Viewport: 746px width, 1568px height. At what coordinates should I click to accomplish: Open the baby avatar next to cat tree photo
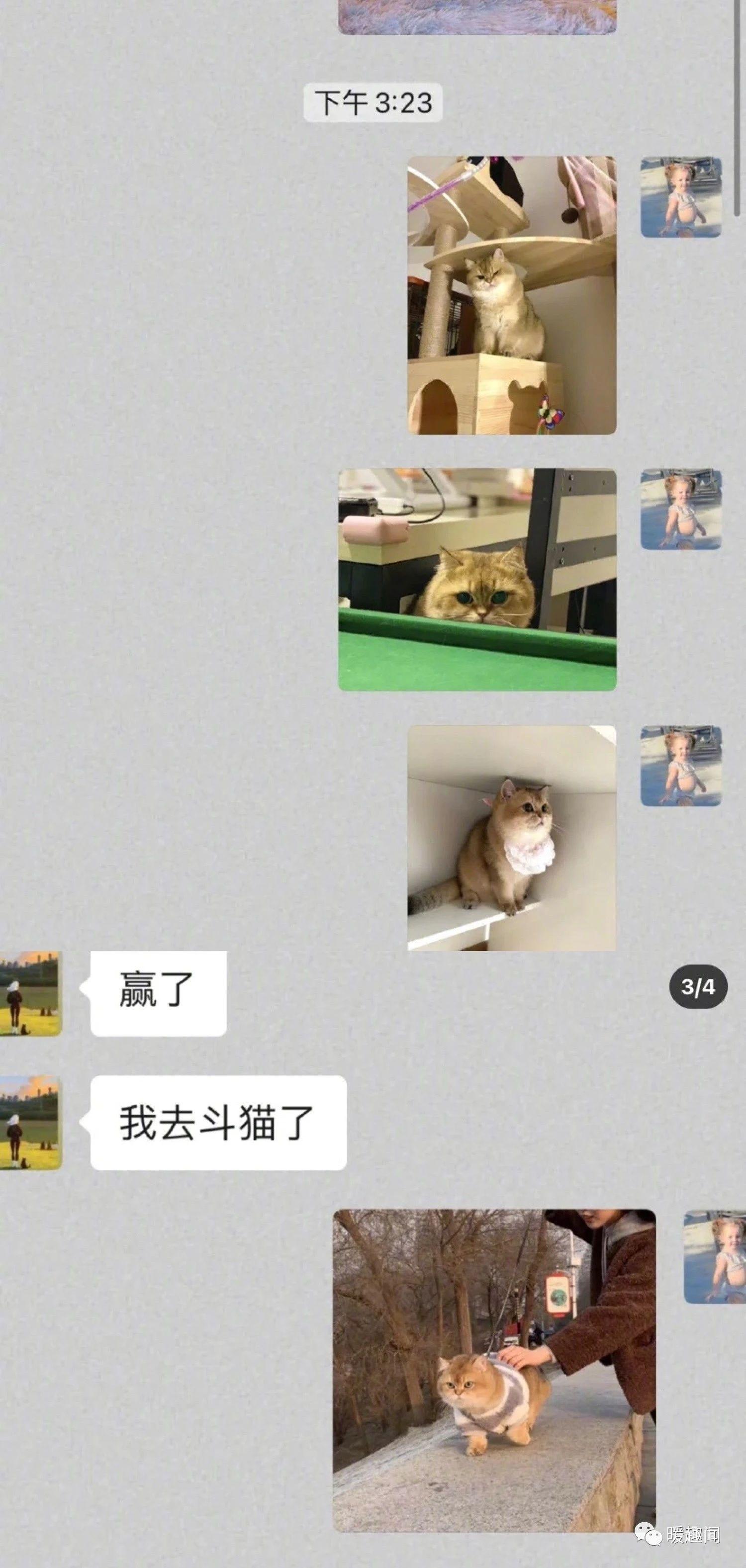pos(680,196)
